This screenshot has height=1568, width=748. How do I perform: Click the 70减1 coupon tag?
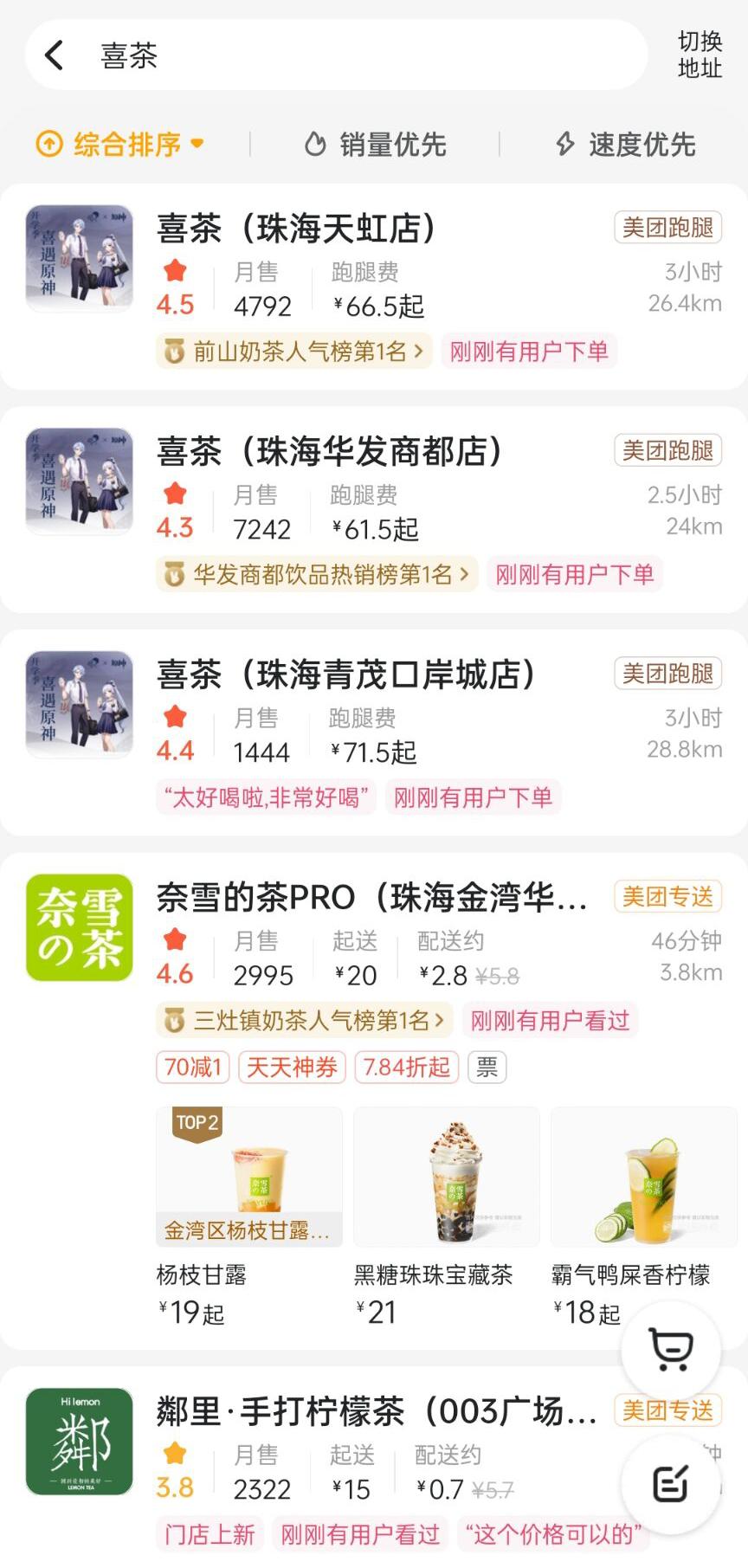[x=191, y=1067]
